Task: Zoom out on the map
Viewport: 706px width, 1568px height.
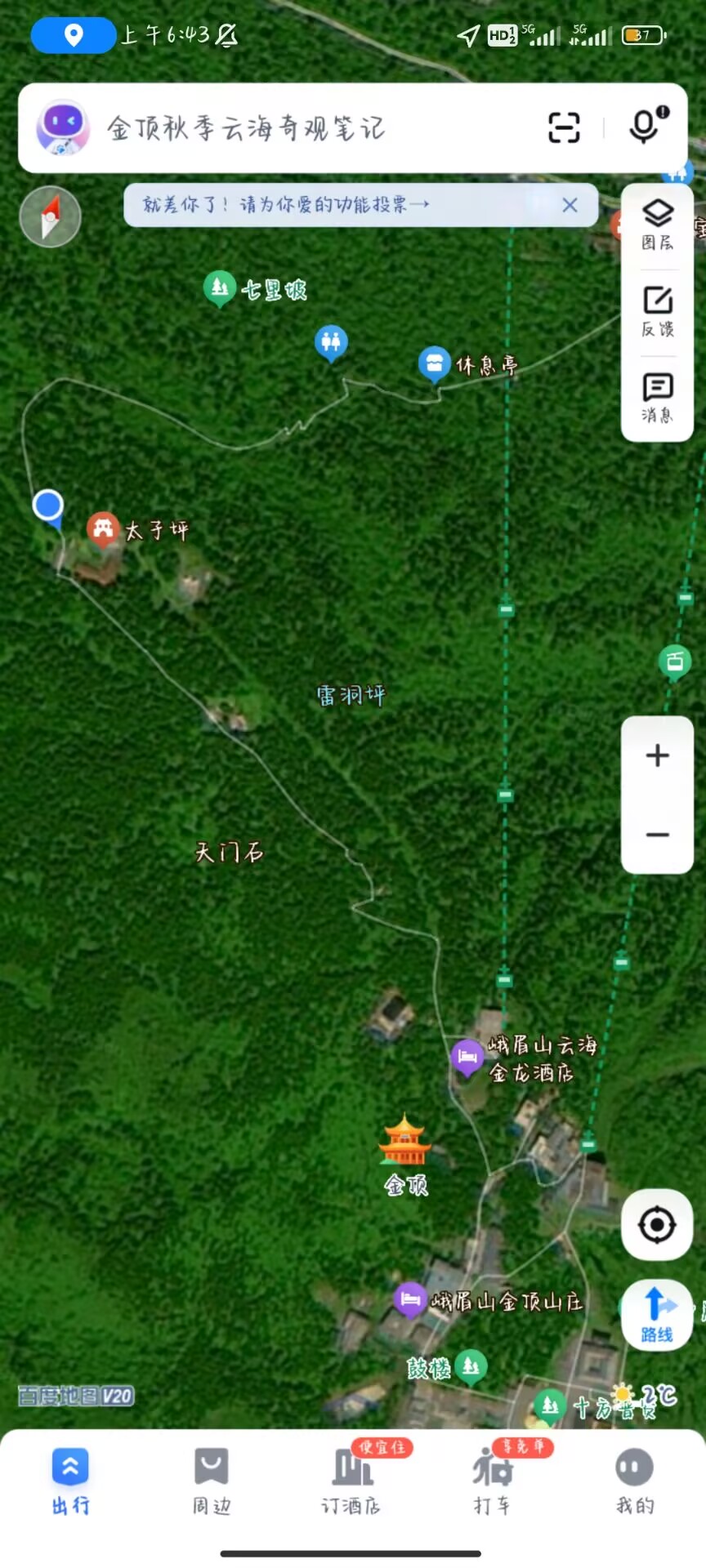Action: pos(658,835)
